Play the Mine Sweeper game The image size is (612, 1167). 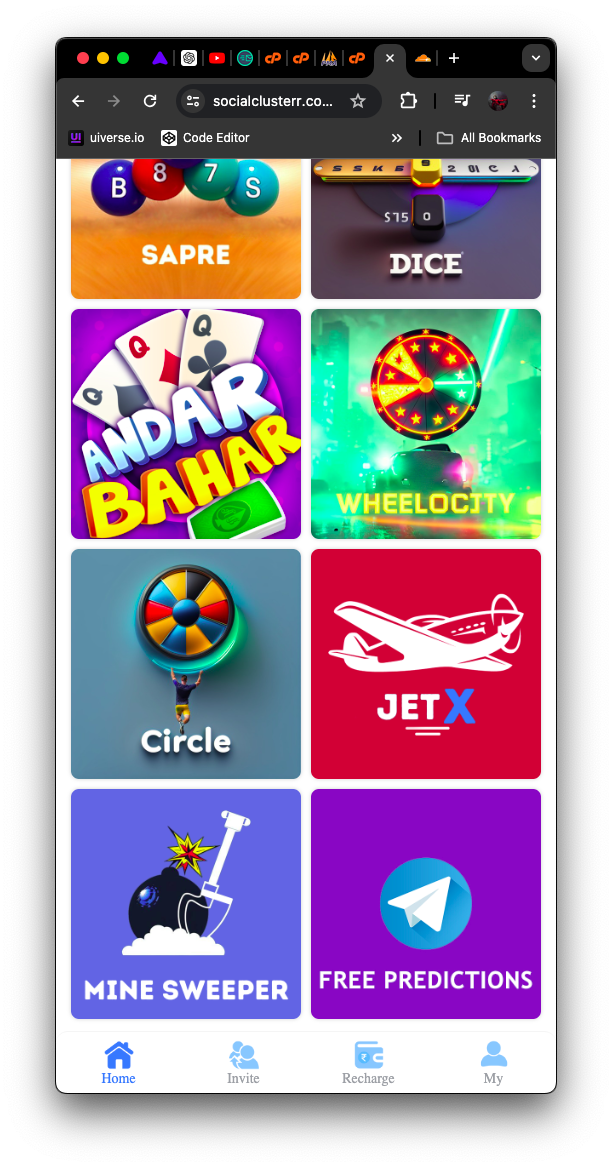click(186, 904)
